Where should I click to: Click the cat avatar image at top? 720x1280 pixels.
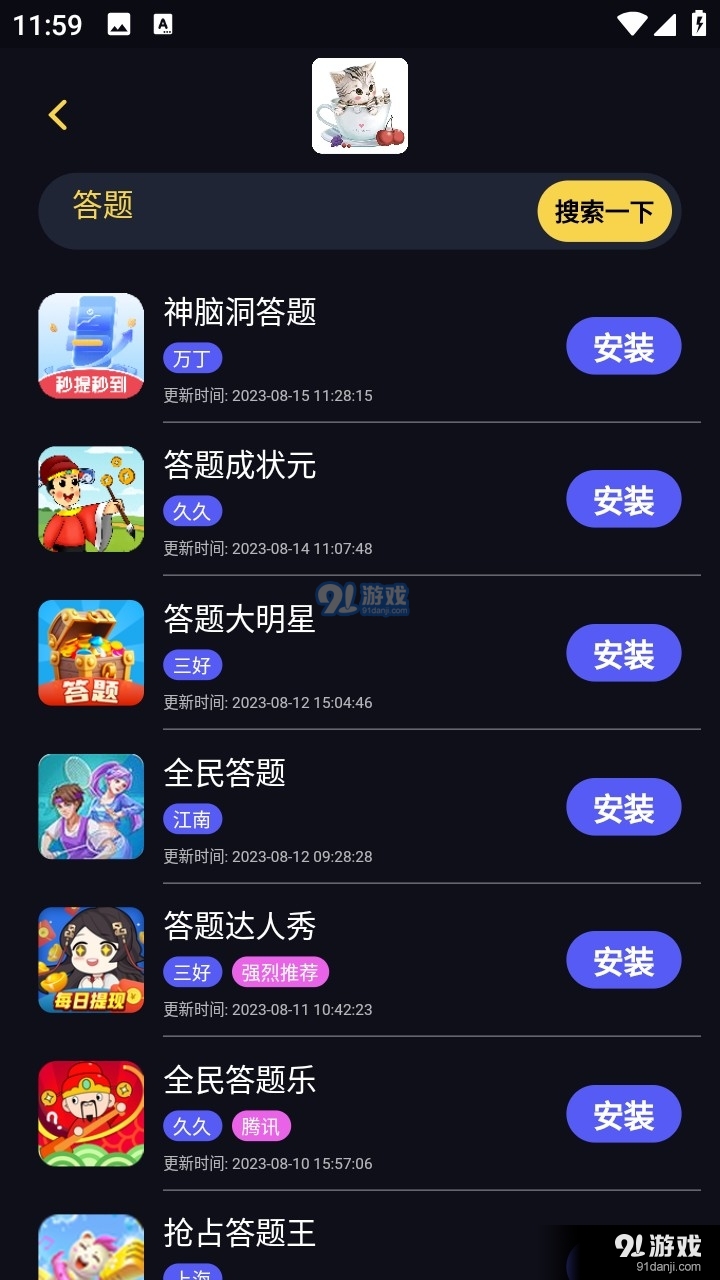tap(360, 106)
